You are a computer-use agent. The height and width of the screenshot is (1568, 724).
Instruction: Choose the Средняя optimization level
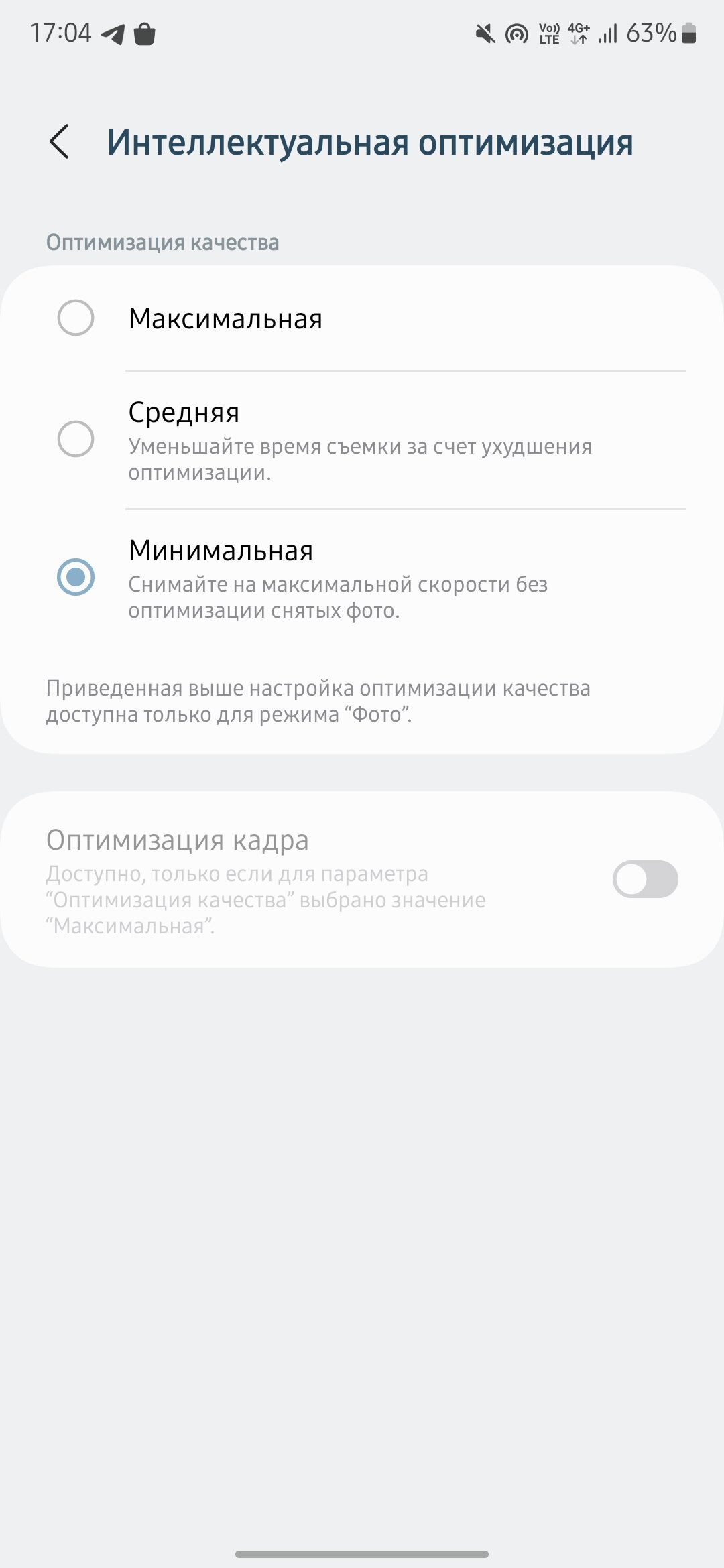[x=362, y=440]
